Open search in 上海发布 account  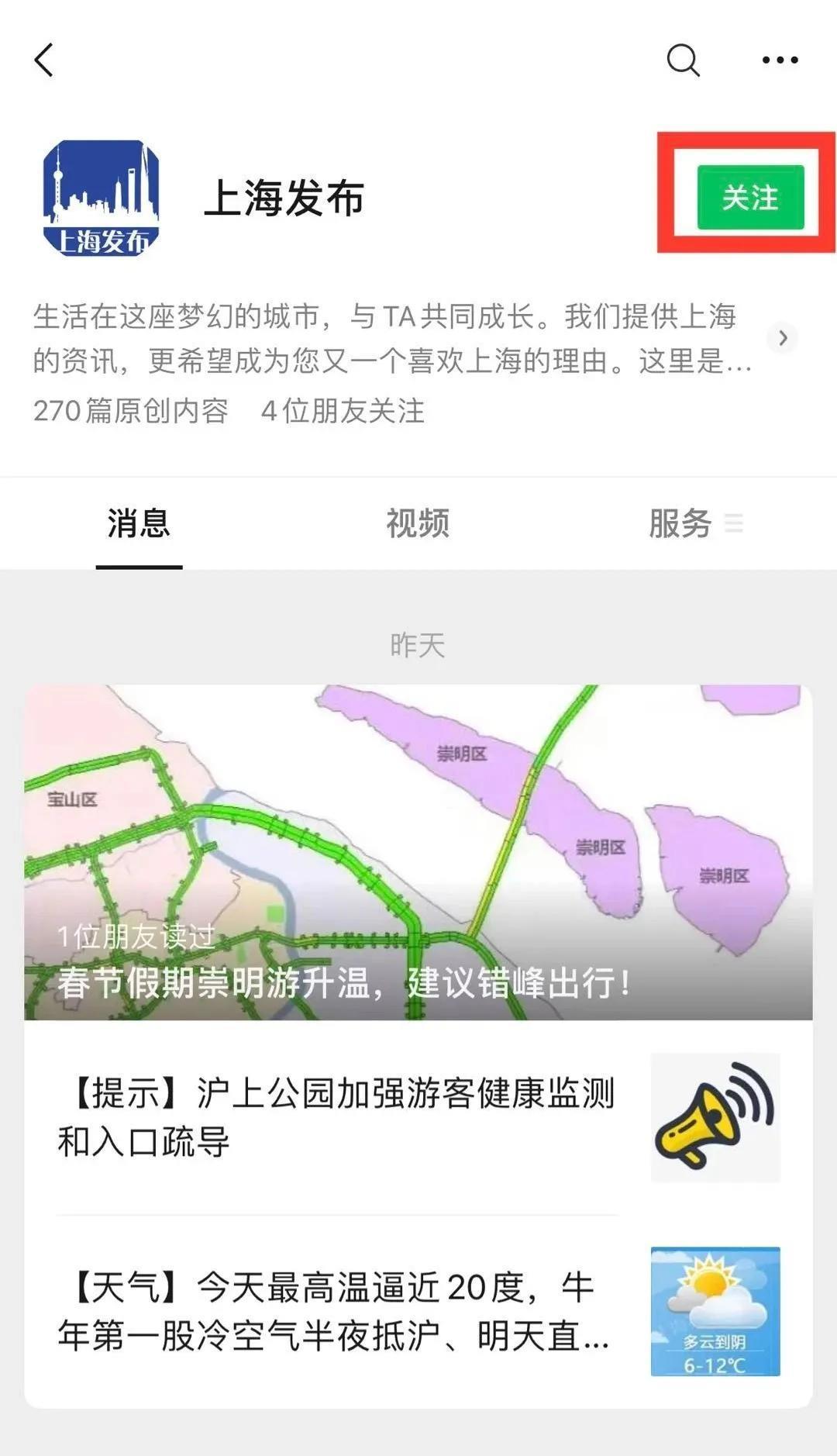click(x=683, y=60)
